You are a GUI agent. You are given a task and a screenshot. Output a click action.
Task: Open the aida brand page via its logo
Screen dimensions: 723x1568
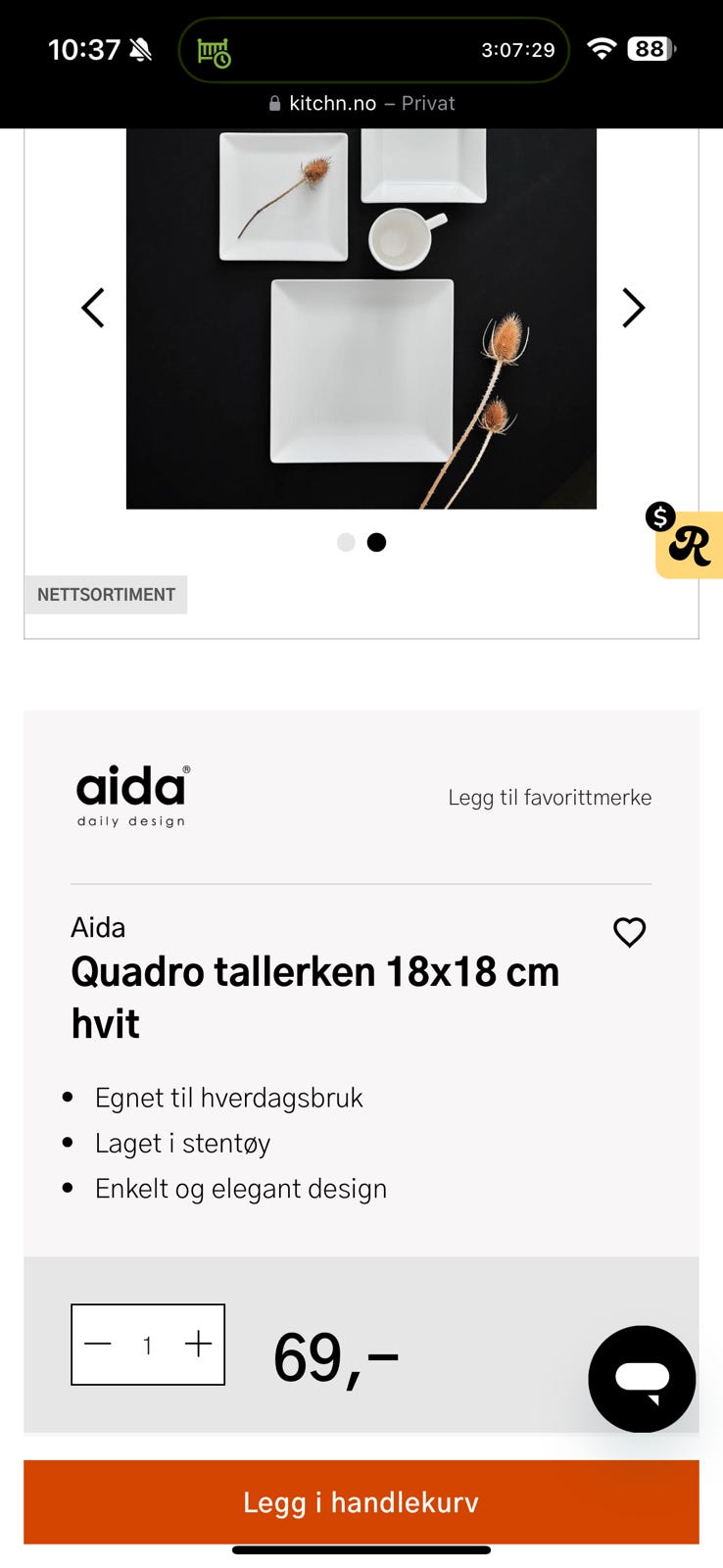(130, 794)
